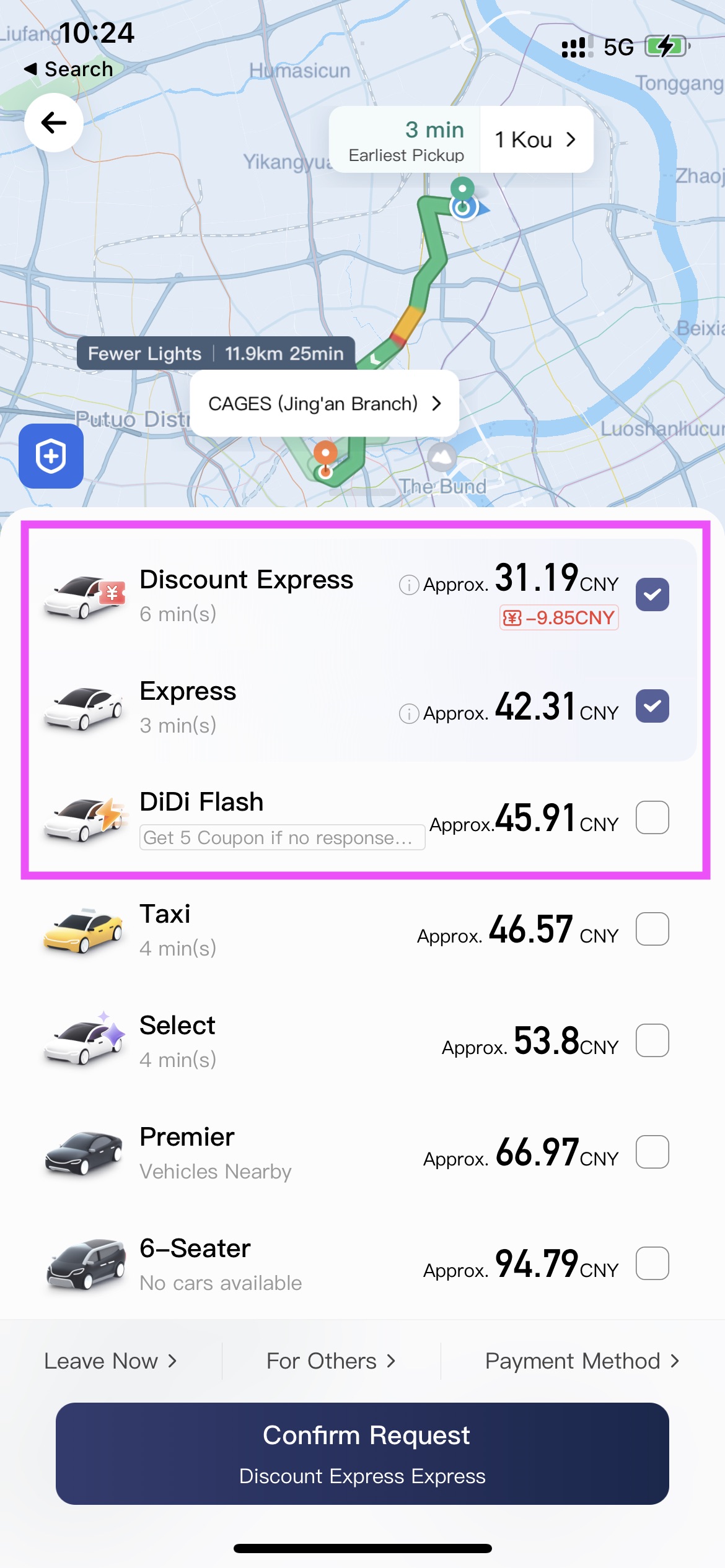Click the info icon next to Express price
Screen dimensions: 725x1568
[x=408, y=713]
